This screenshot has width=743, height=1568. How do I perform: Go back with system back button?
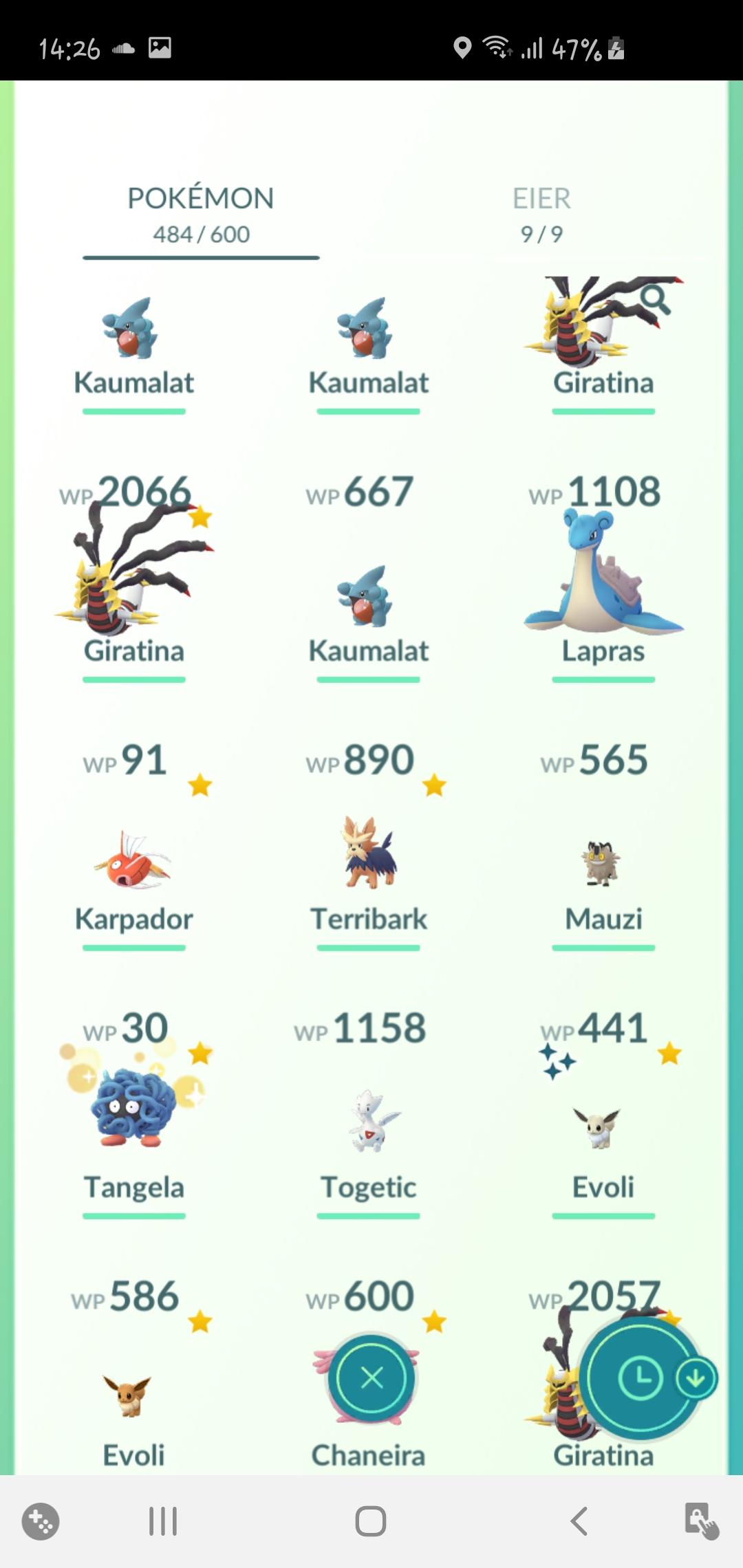[x=579, y=1521]
